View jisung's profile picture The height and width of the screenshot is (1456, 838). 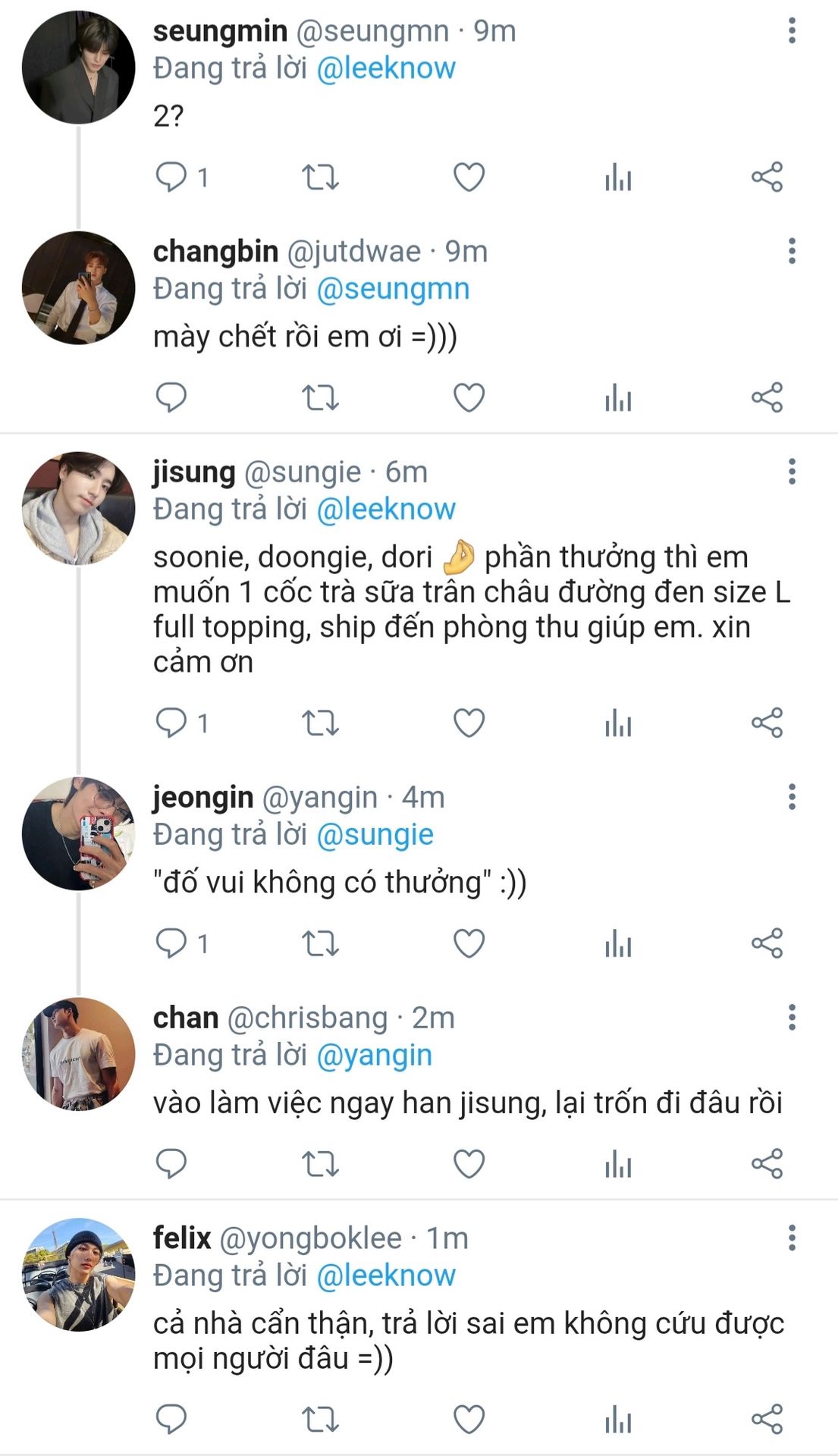79,508
